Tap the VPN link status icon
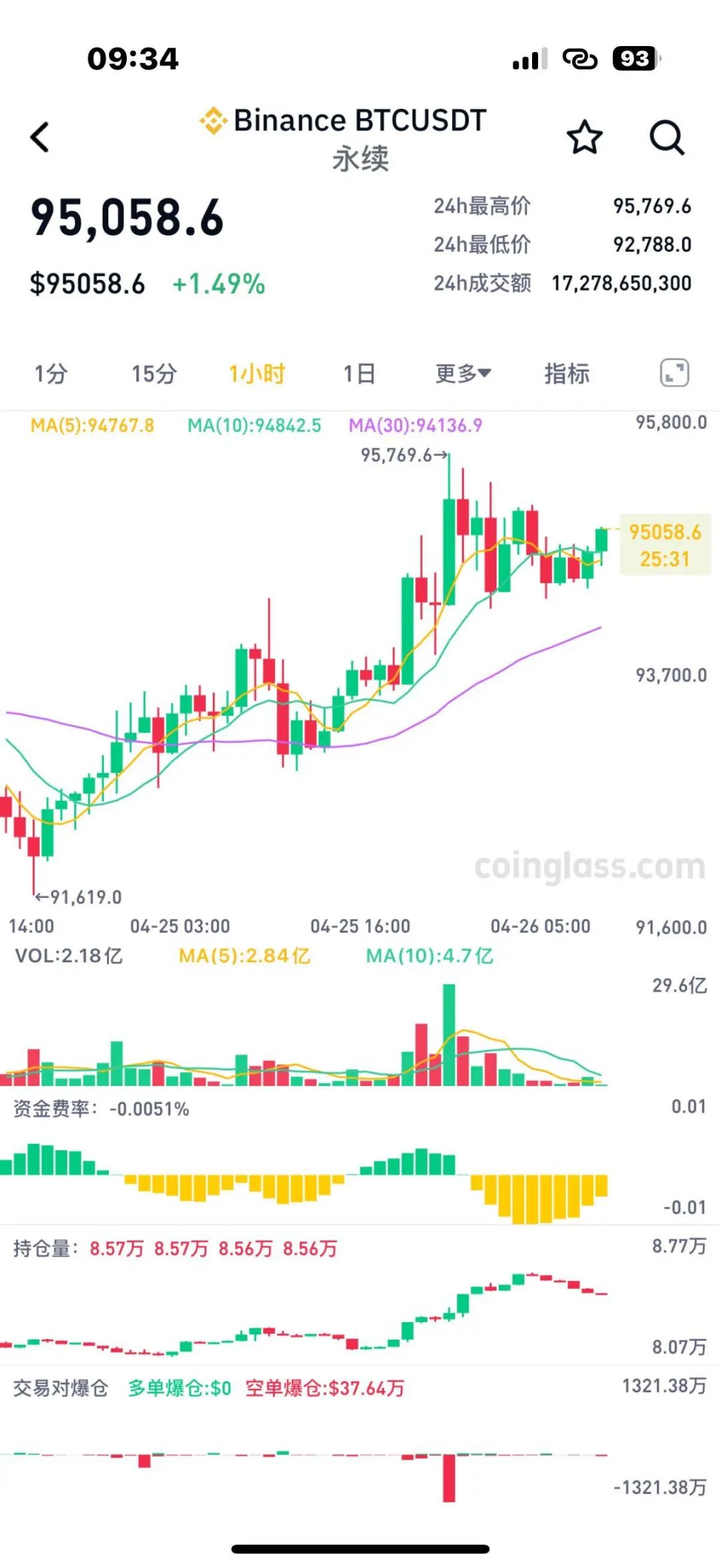 click(581, 59)
